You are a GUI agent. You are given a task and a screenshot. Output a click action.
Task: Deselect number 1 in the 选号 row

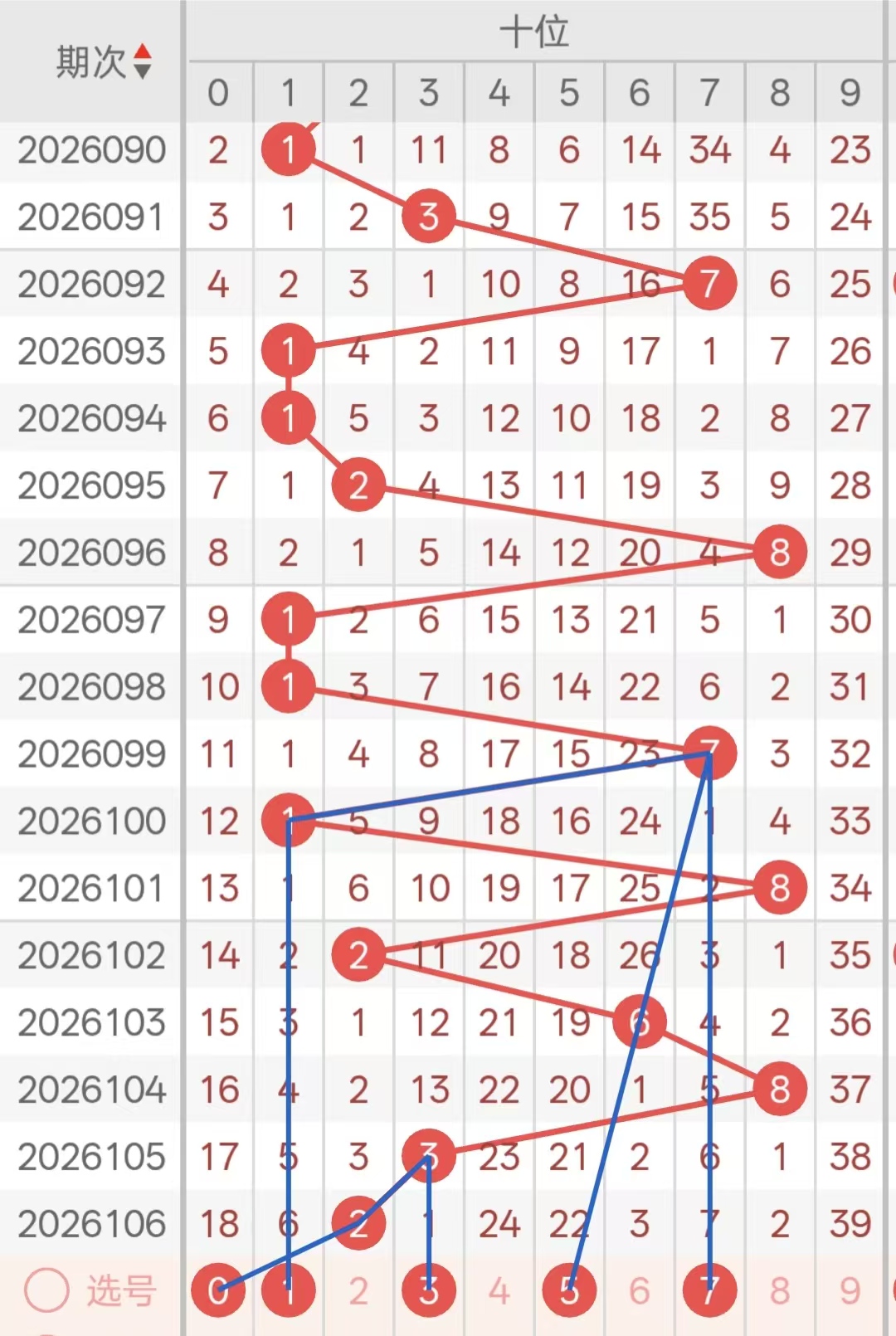(x=288, y=1290)
